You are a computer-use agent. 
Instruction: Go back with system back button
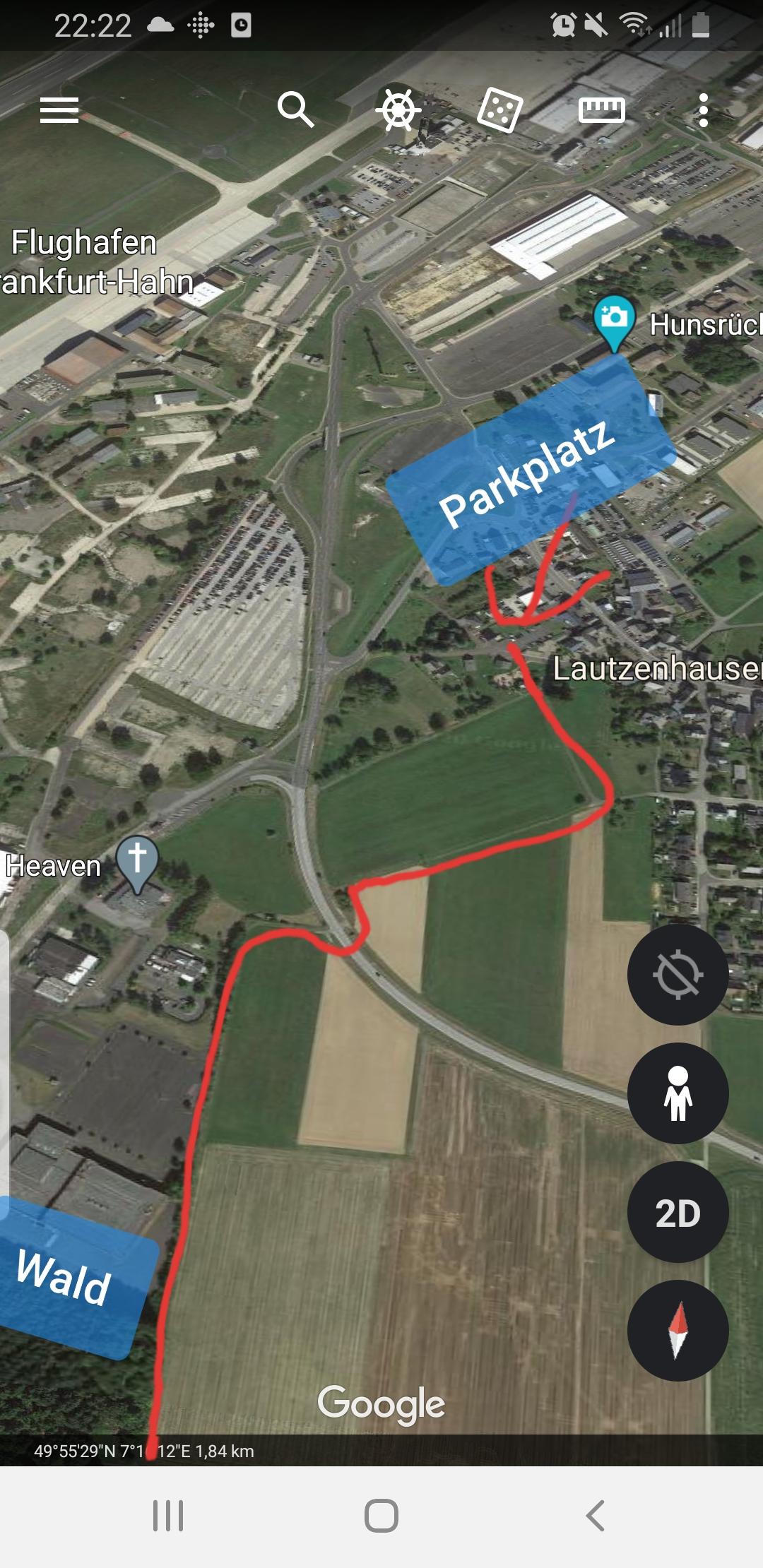[x=596, y=1516]
